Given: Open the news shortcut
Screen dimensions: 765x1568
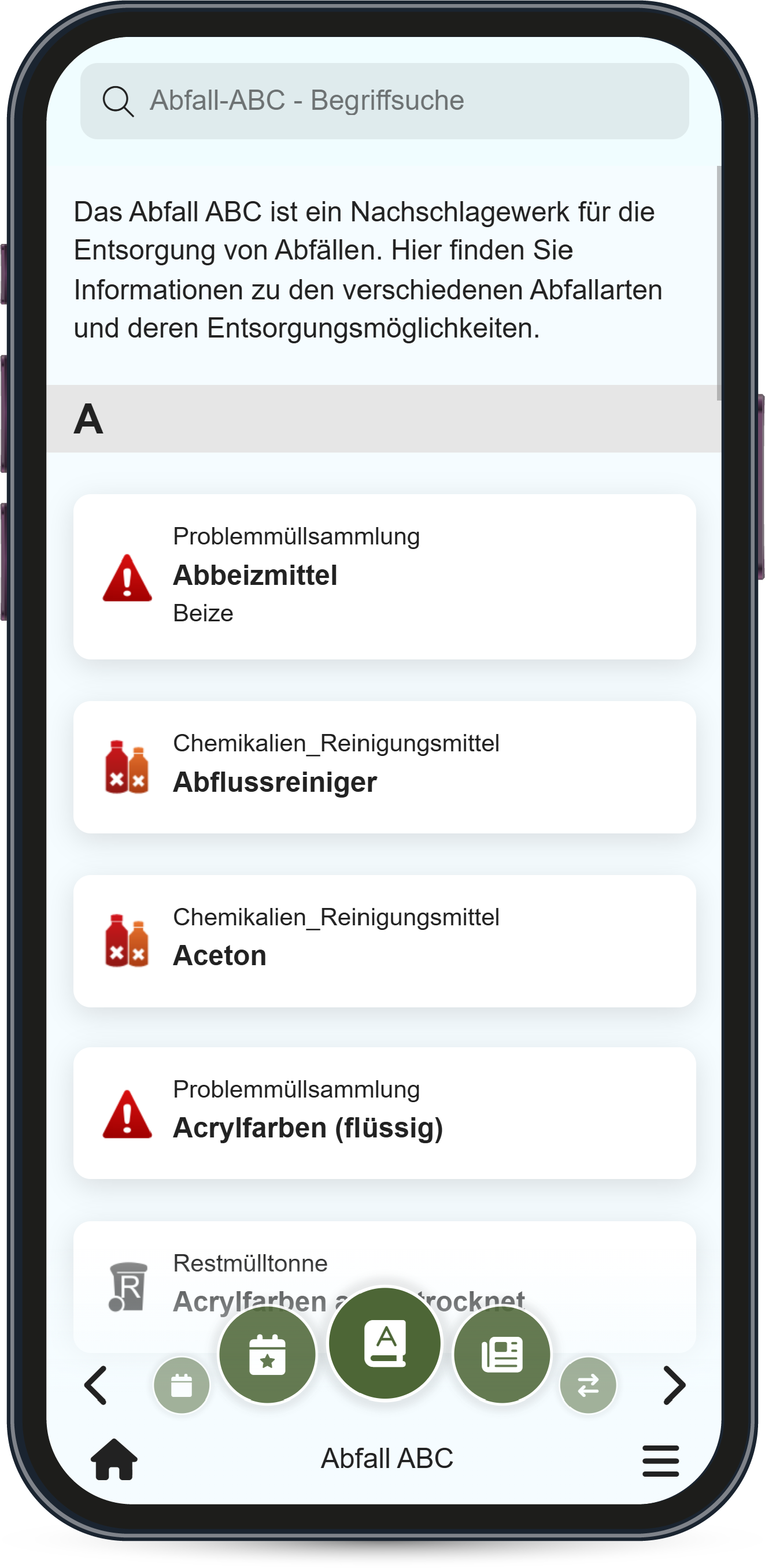Looking at the screenshot, I should point(502,1354).
